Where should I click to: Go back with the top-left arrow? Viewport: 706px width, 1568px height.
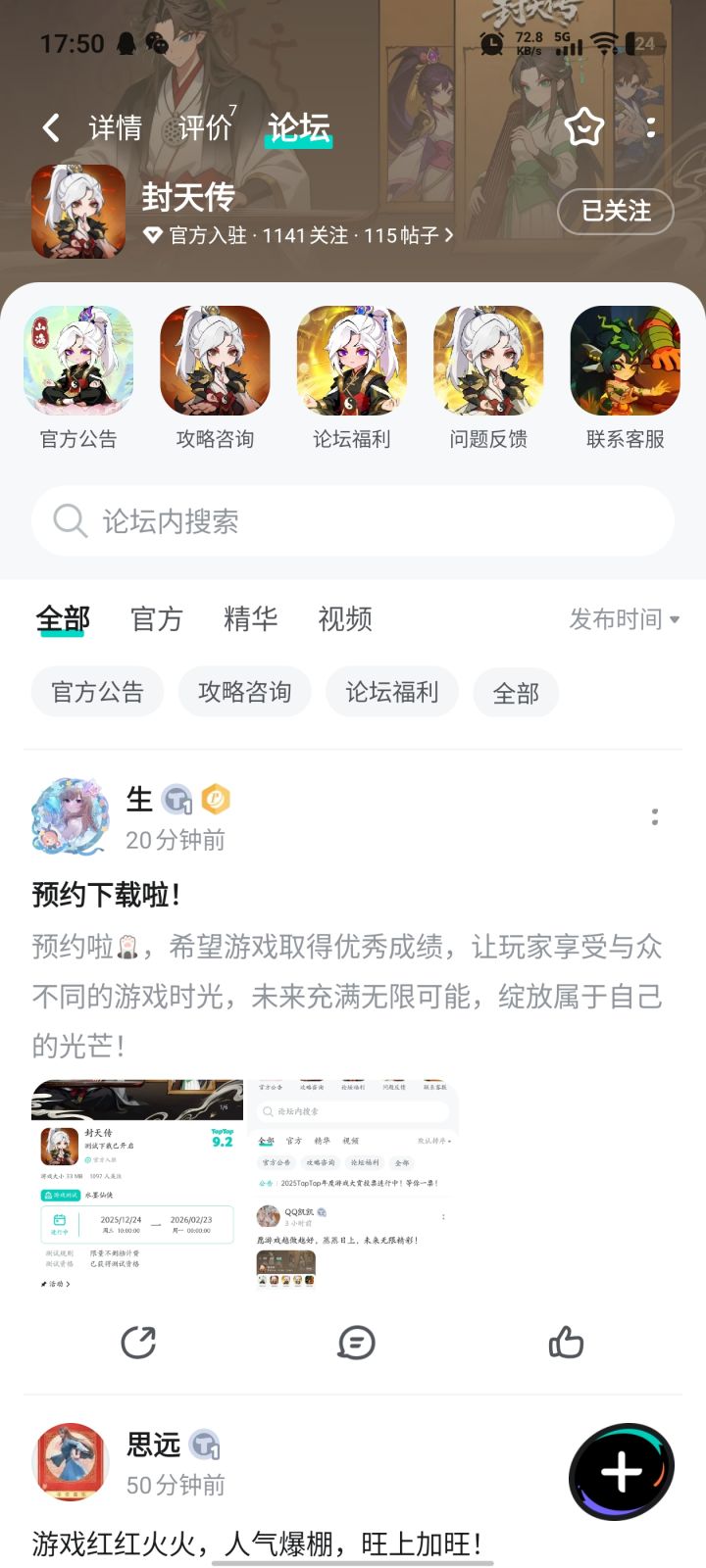point(51,127)
